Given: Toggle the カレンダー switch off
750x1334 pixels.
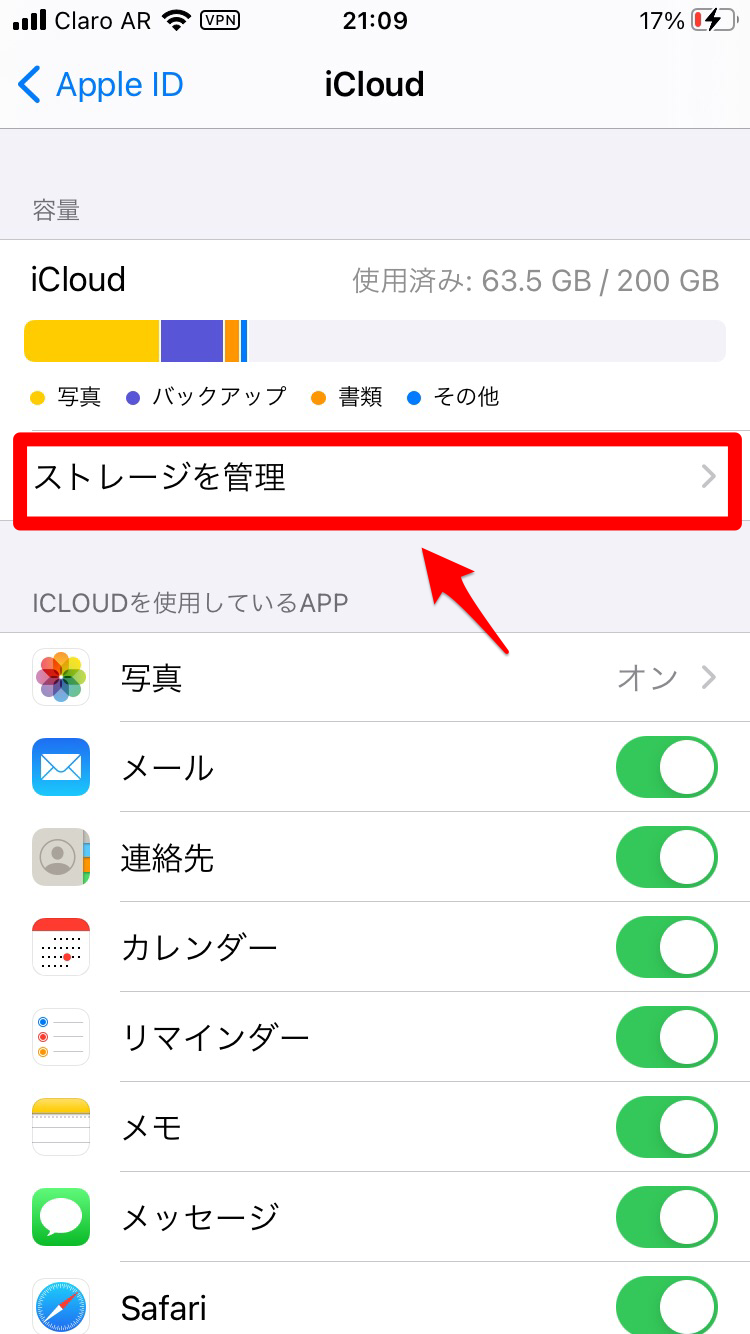Looking at the screenshot, I should click(x=666, y=948).
